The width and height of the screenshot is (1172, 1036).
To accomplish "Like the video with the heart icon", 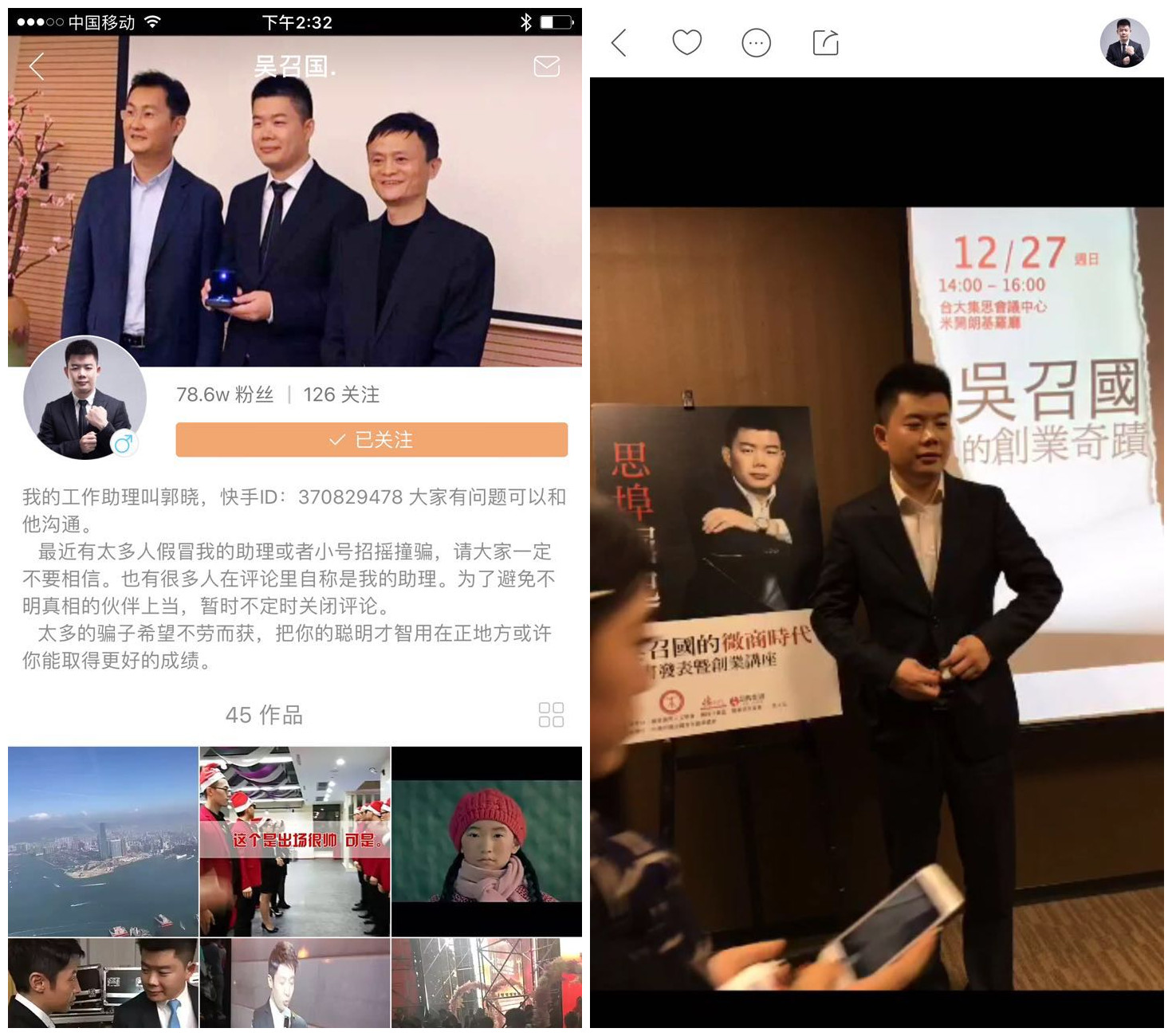I will point(686,42).
